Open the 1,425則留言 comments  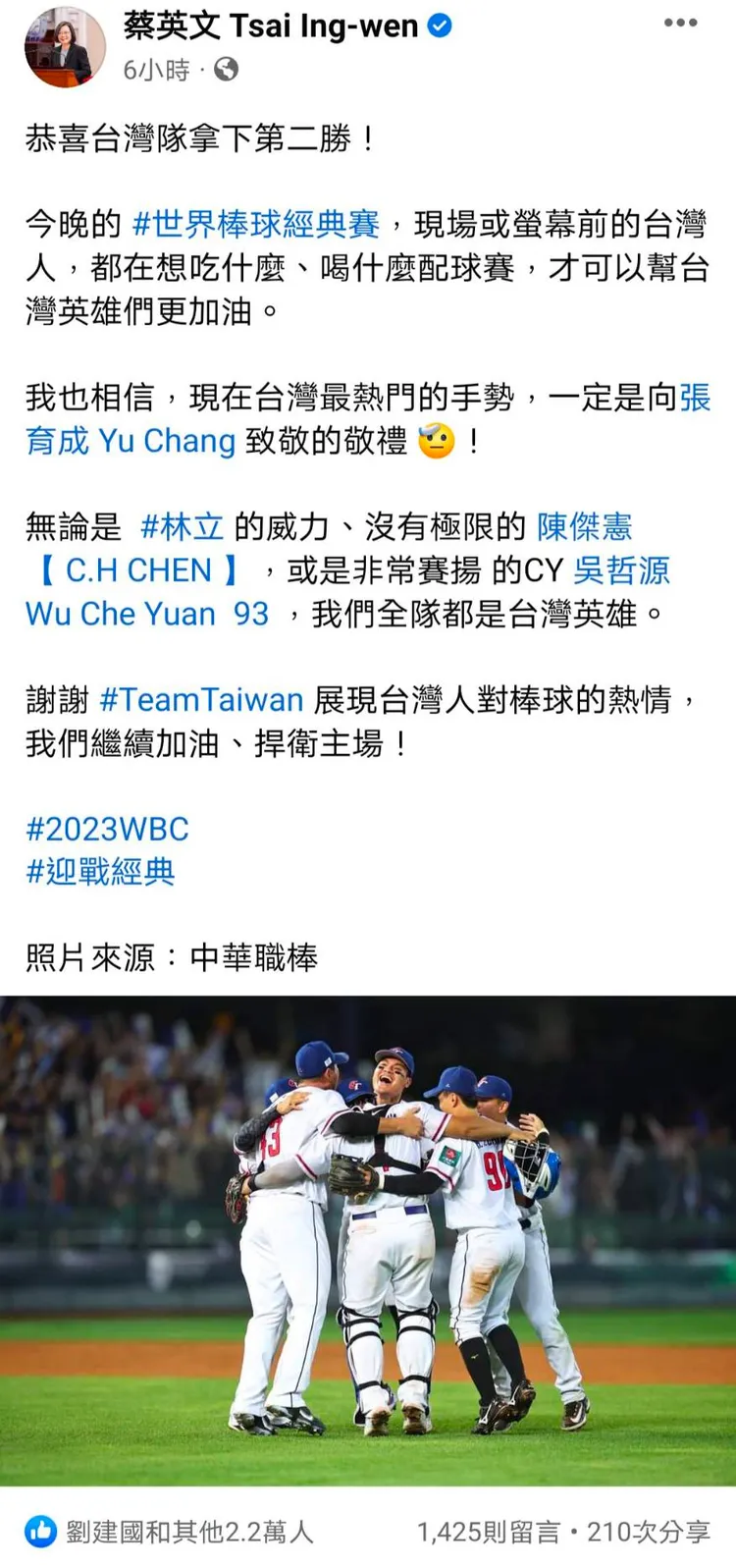pyautogui.click(x=488, y=1531)
